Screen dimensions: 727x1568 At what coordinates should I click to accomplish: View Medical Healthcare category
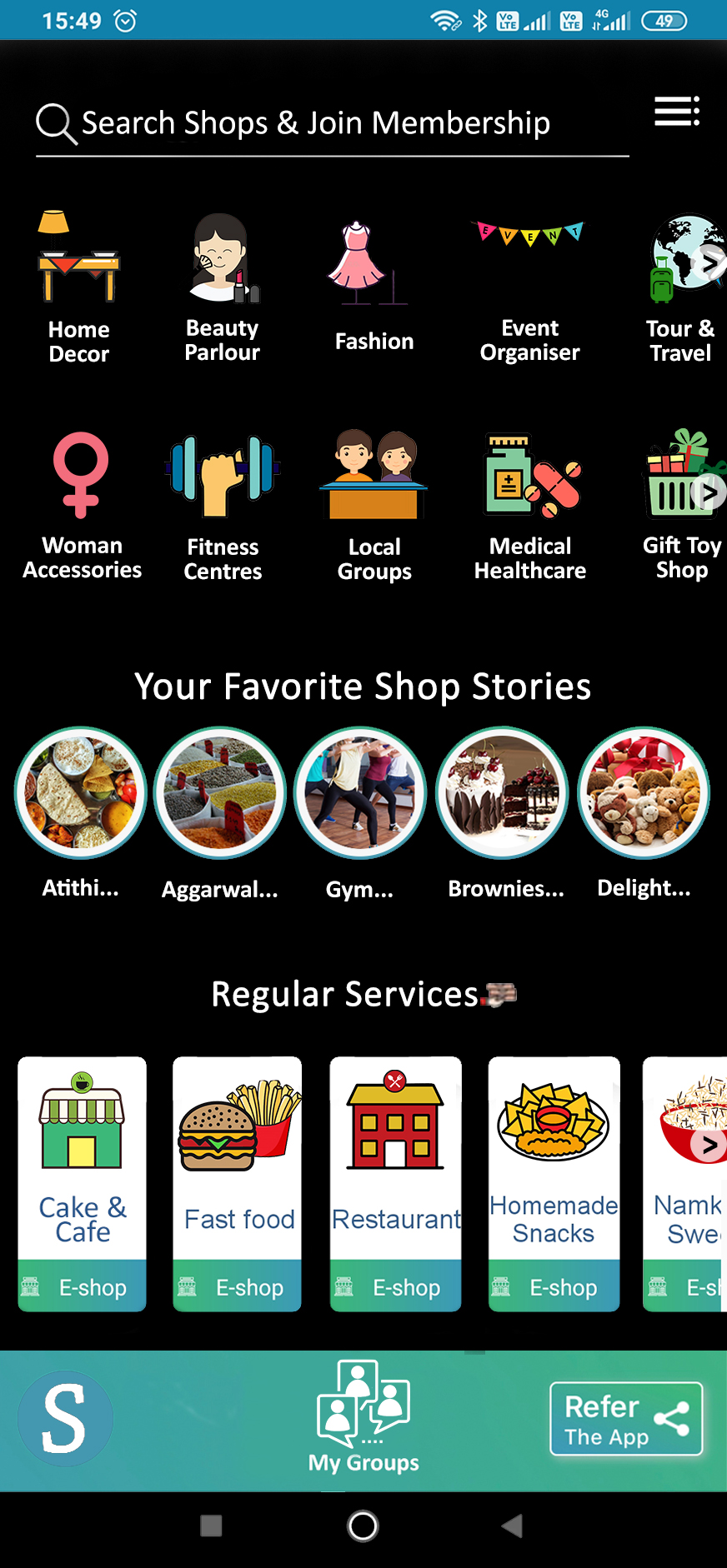[530, 504]
